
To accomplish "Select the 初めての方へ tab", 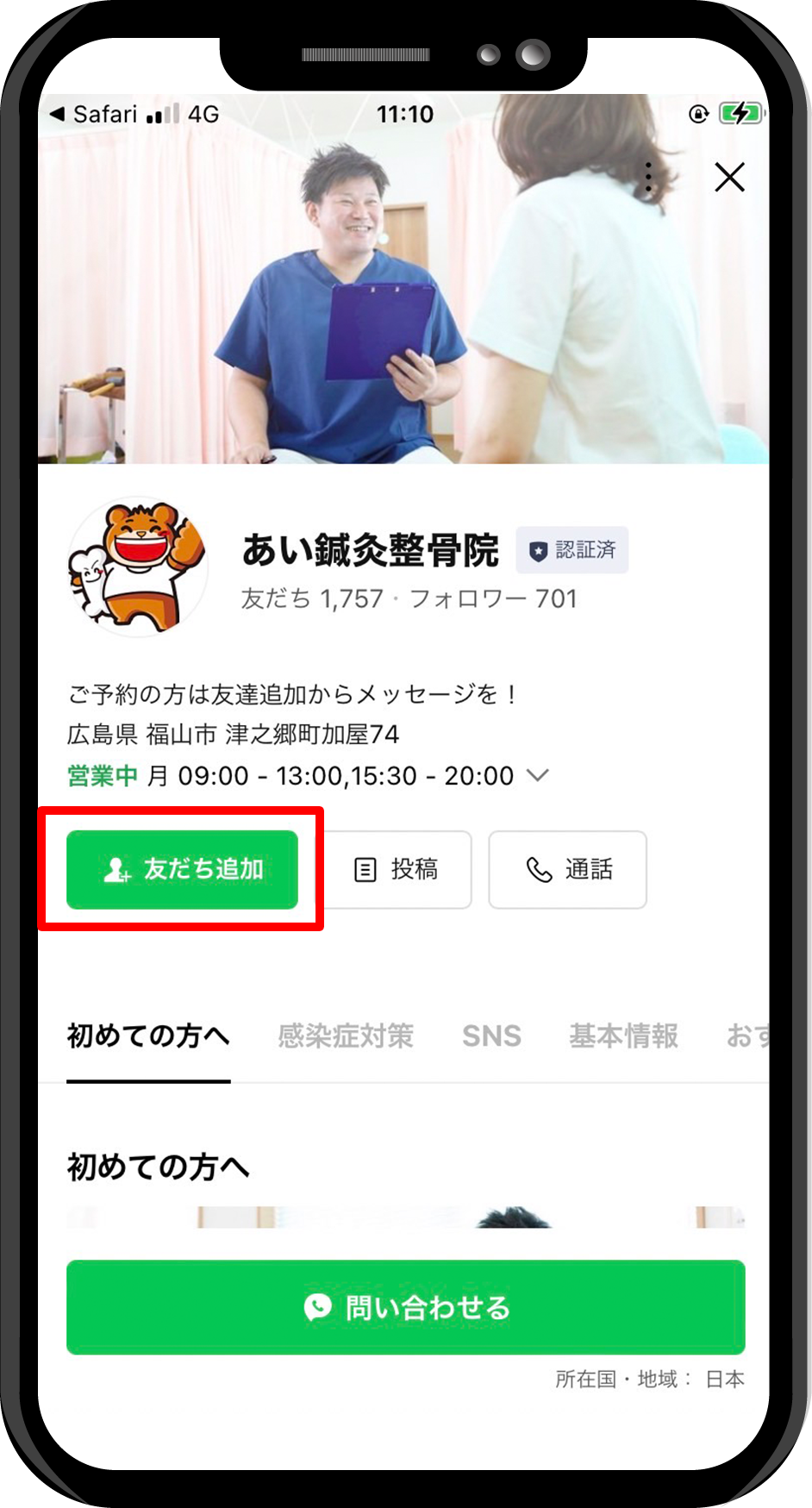I will point(148,1036).
